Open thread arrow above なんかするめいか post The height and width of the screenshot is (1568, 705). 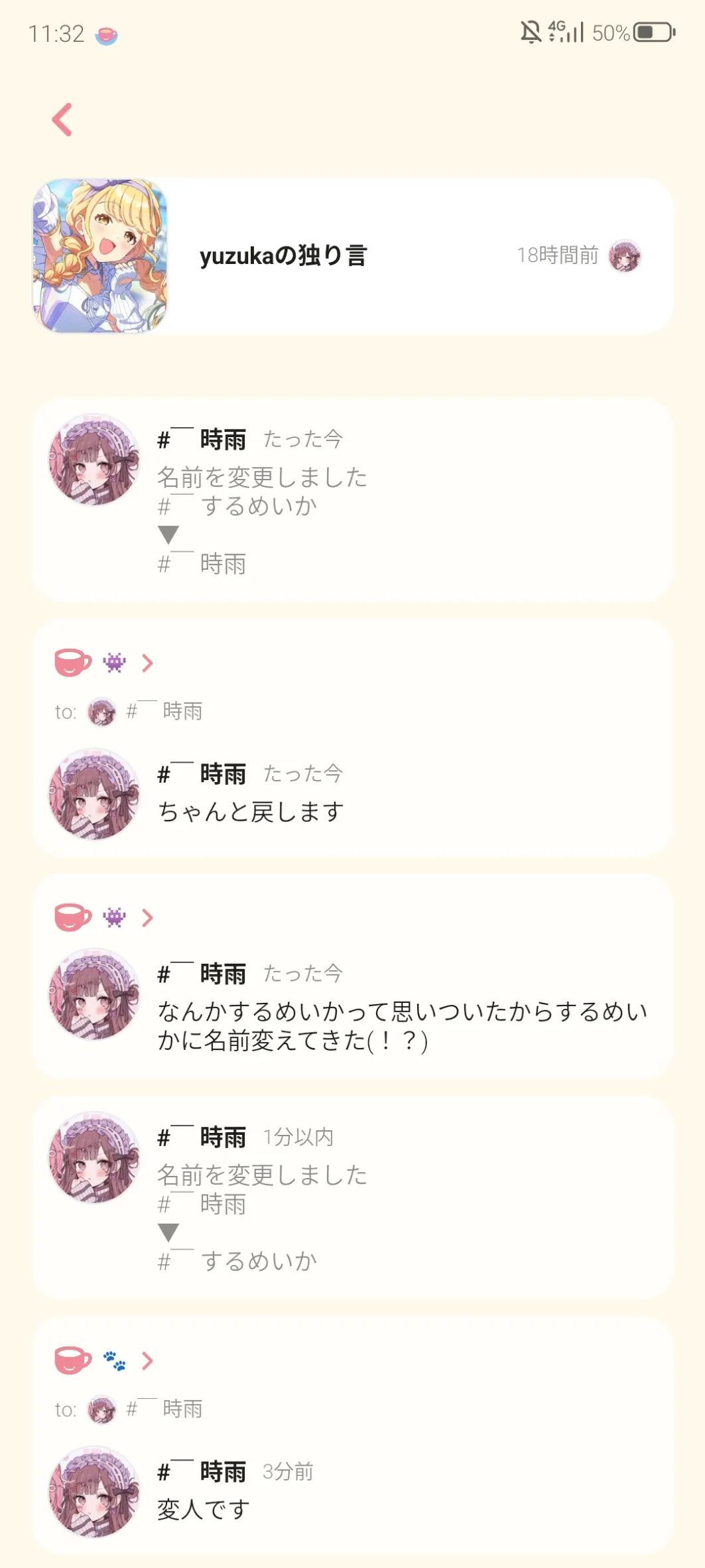click(147, 918)
